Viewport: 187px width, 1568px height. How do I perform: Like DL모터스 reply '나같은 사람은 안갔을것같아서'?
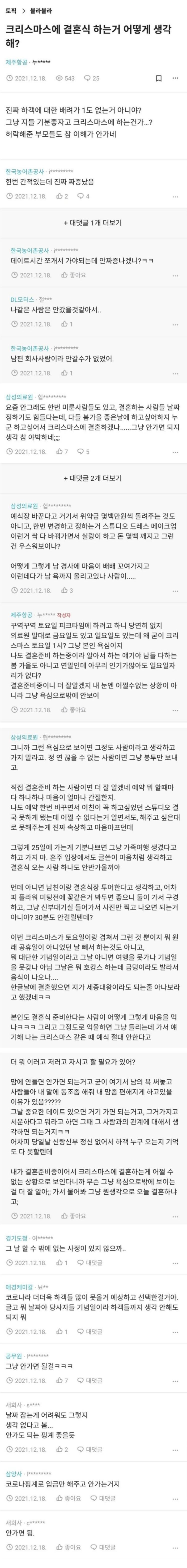click(x=66, y=324)
